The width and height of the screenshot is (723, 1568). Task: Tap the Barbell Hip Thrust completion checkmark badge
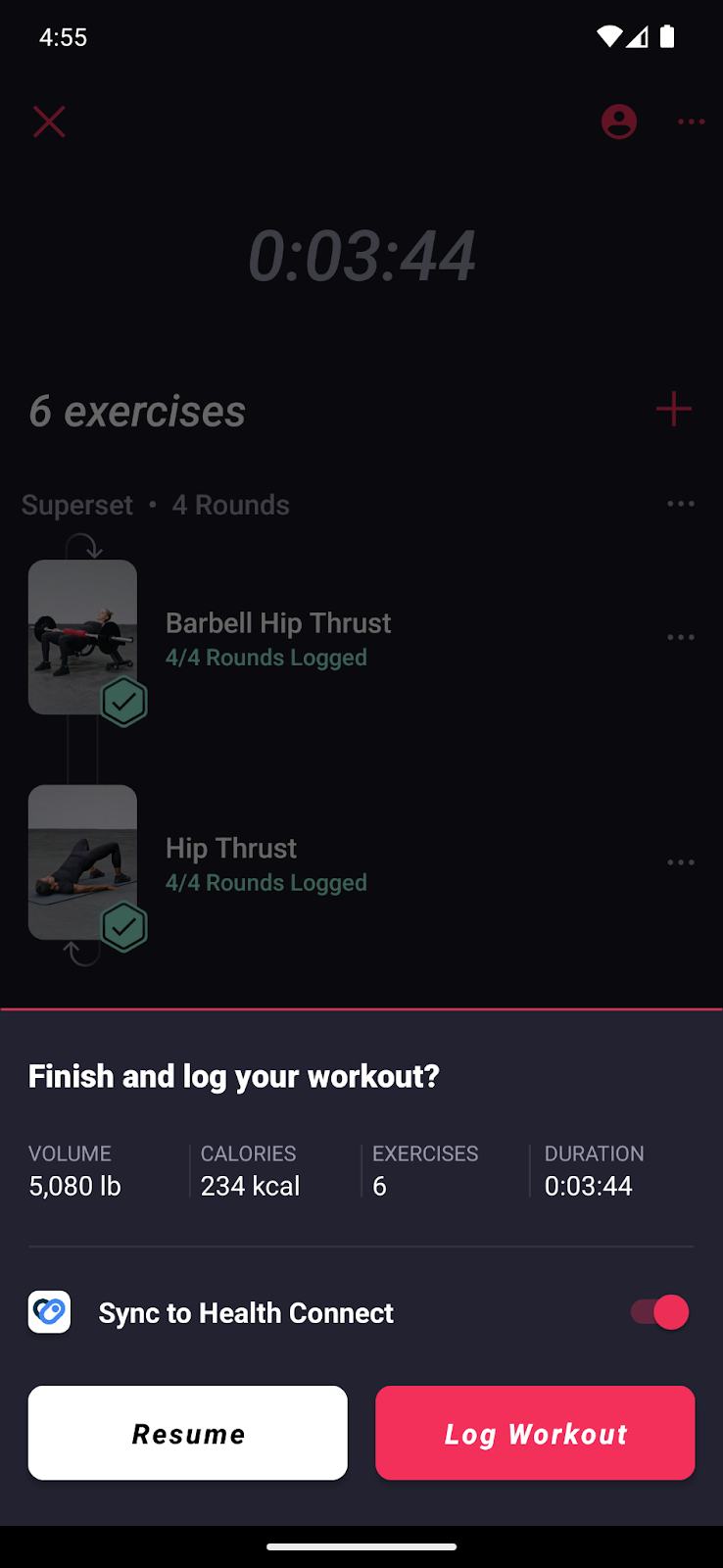(123, 701)
